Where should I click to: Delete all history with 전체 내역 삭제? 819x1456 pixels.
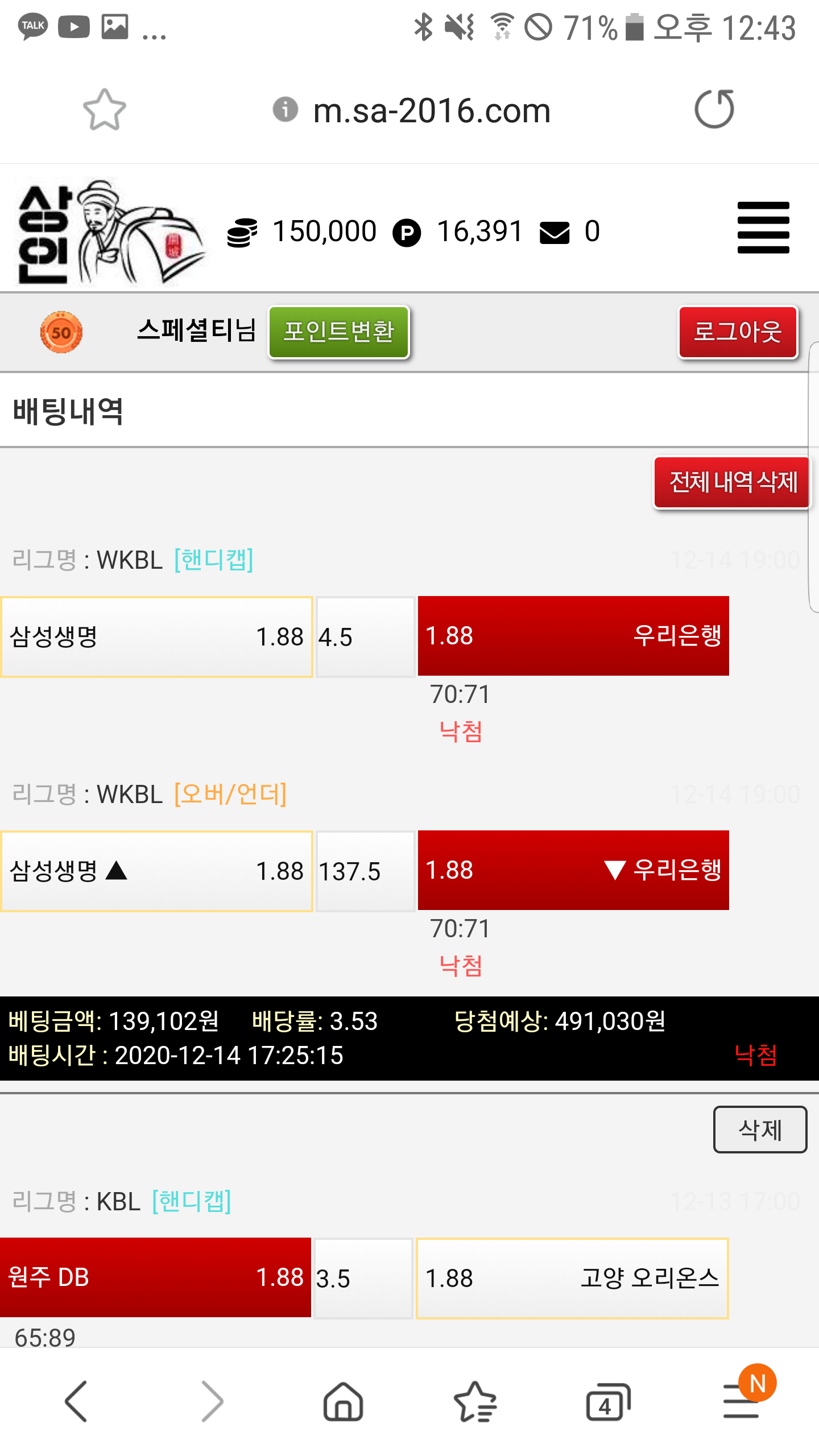733,482
